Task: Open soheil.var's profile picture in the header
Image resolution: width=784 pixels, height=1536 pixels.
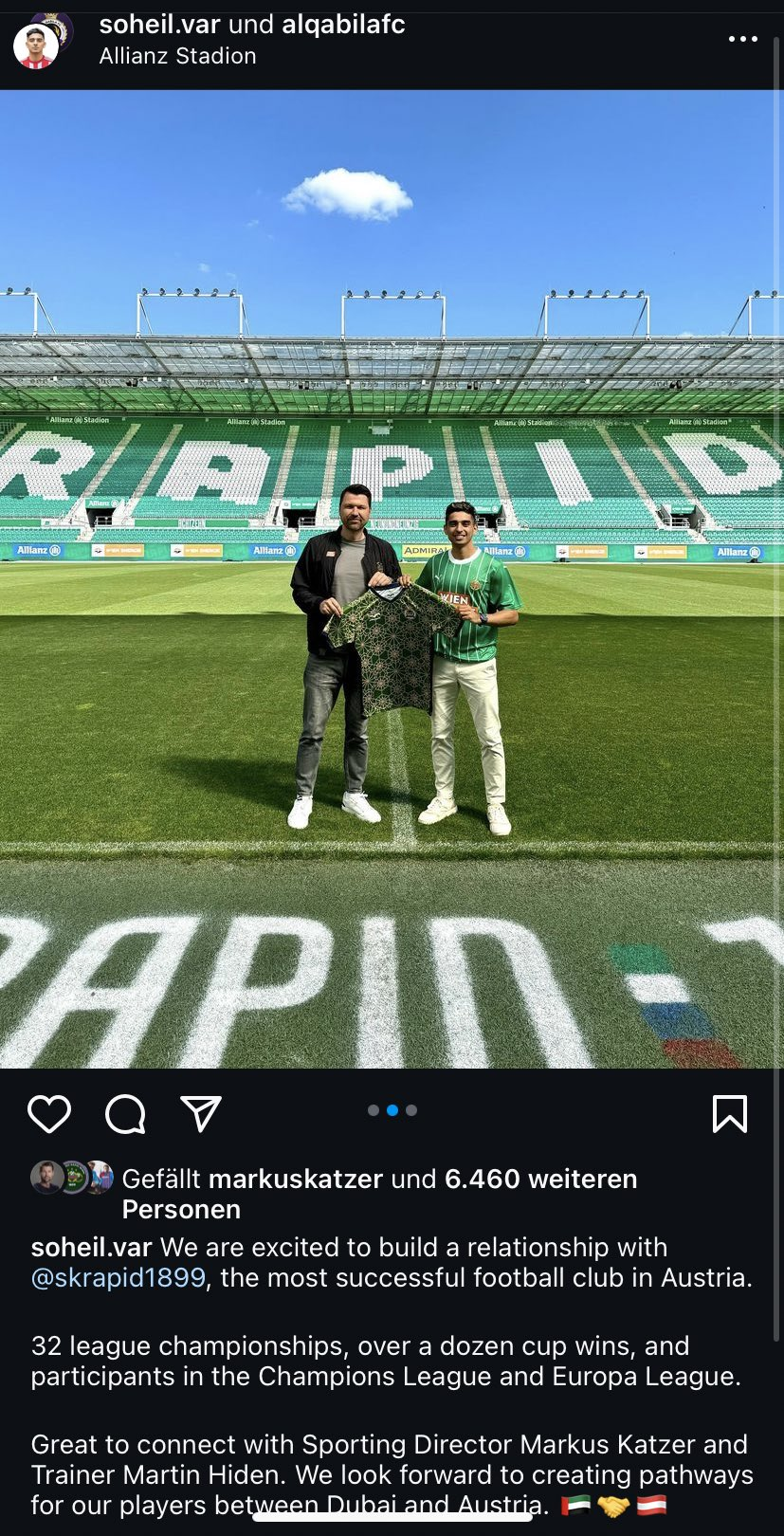Action: [36, 46]
